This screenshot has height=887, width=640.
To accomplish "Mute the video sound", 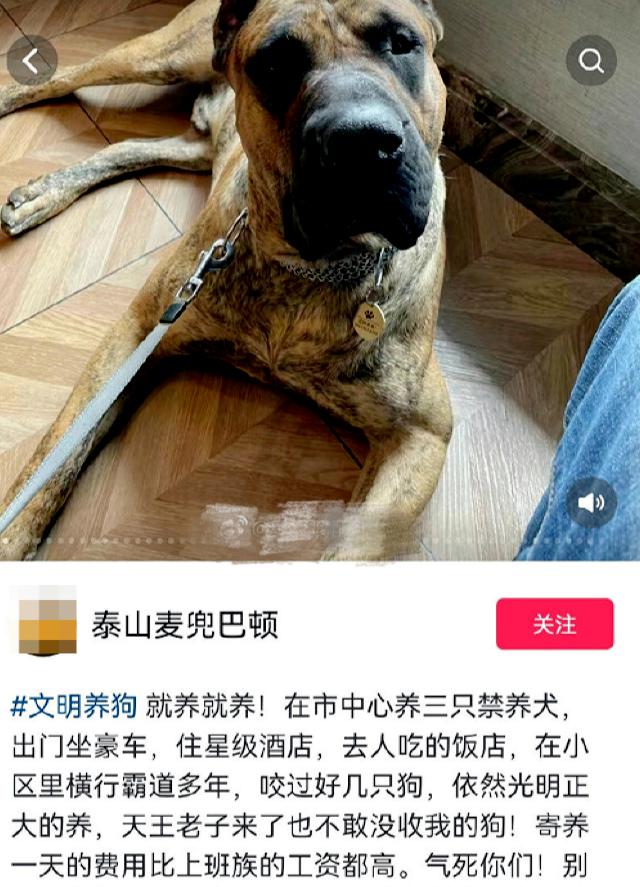I will point(591,503).
